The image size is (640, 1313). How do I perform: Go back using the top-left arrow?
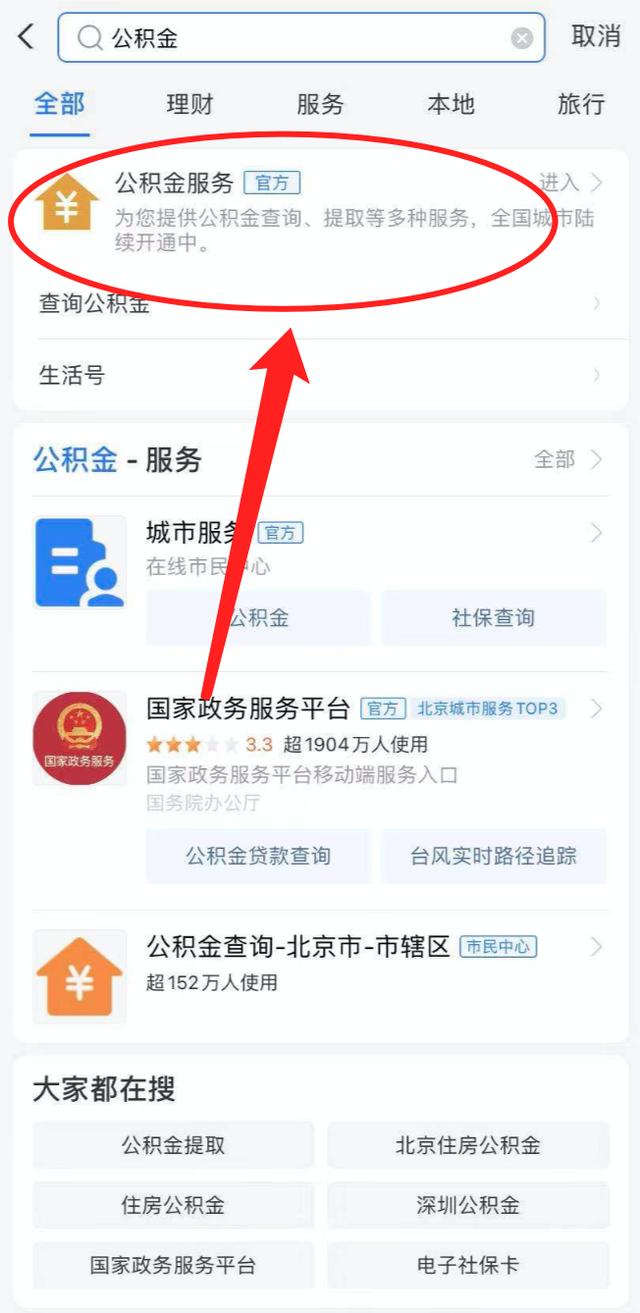click(26, 37)
